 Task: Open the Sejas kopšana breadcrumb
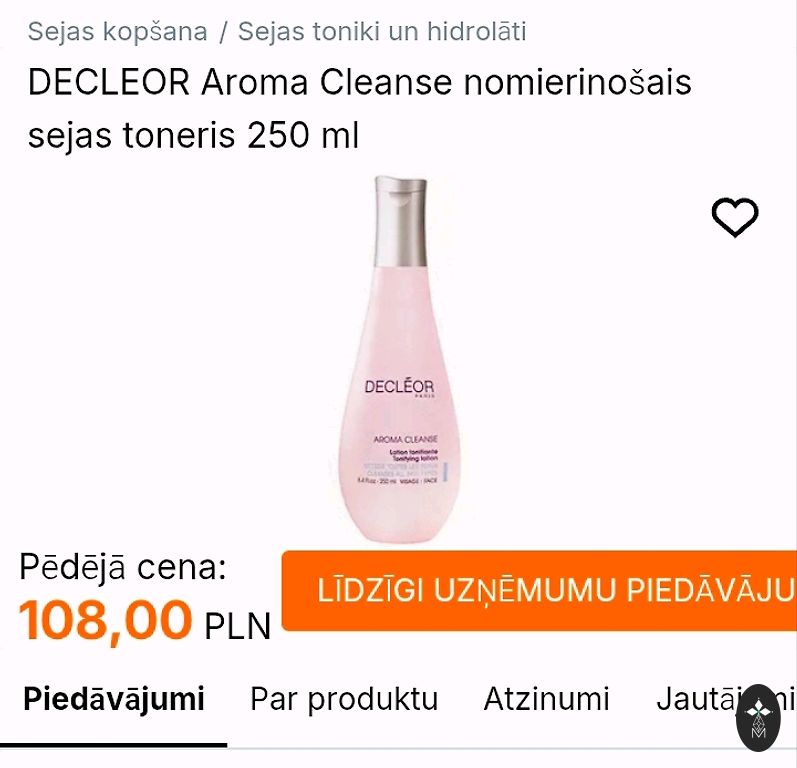[118, 32]
